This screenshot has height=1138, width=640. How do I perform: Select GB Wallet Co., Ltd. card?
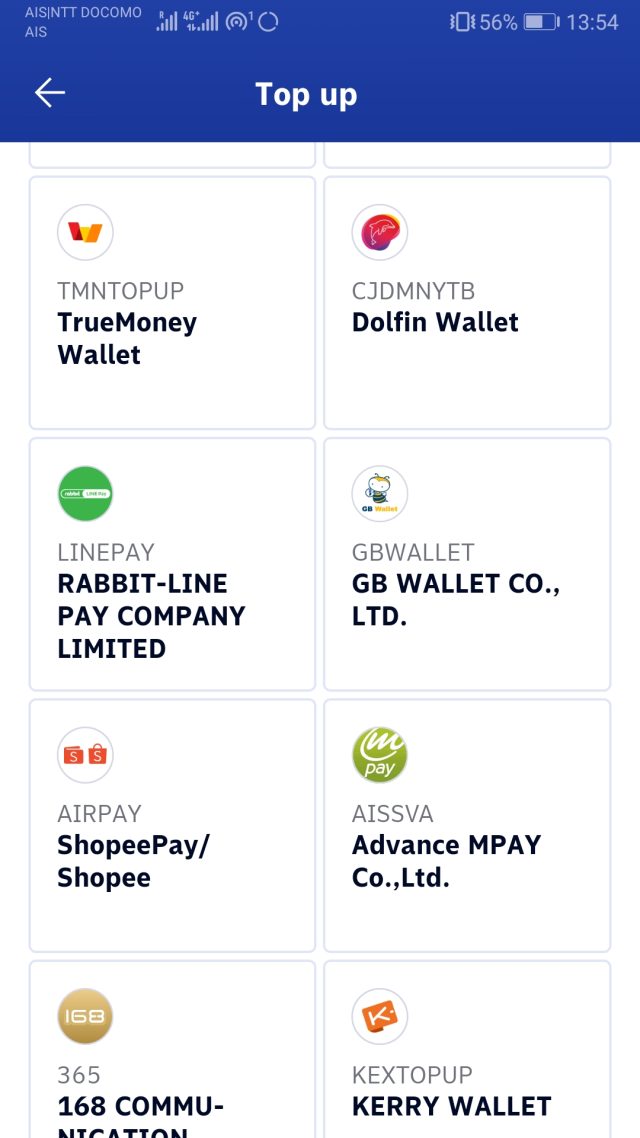click(x=467, y=564)
